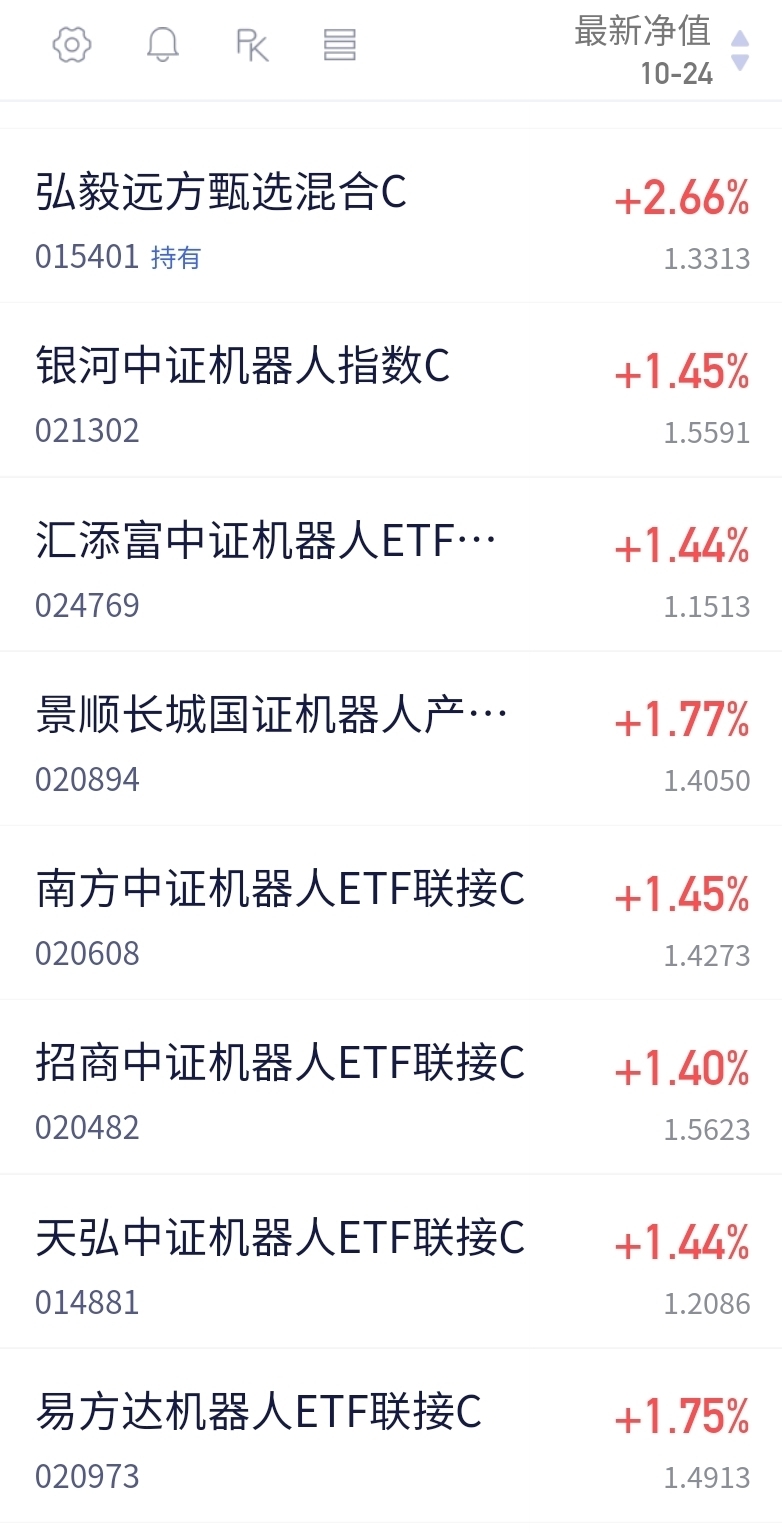This screenshot has height=1533, width=782.
Task: View the 景顺长城国证机器人产 fund
Action: pos(271,716)
